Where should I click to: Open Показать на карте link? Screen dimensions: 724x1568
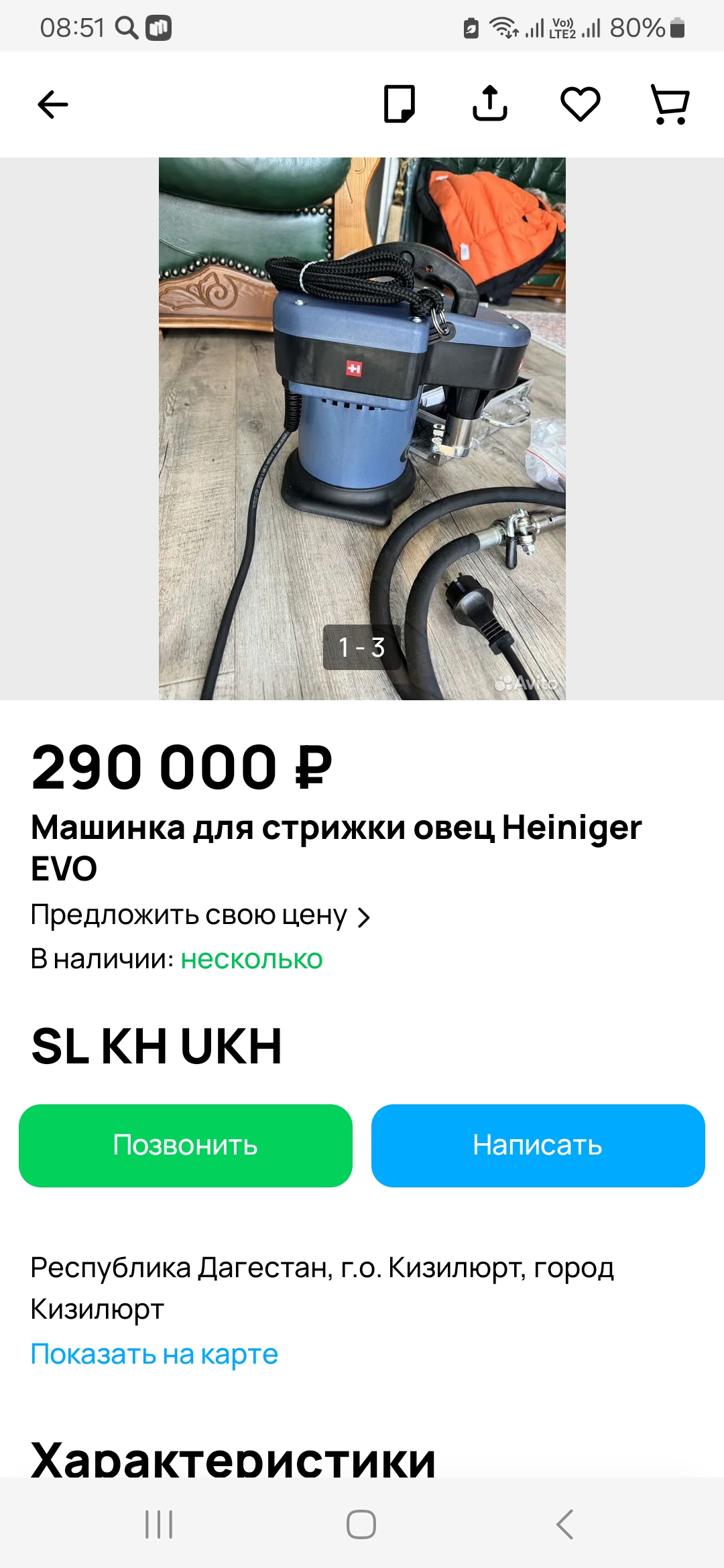154,1354
